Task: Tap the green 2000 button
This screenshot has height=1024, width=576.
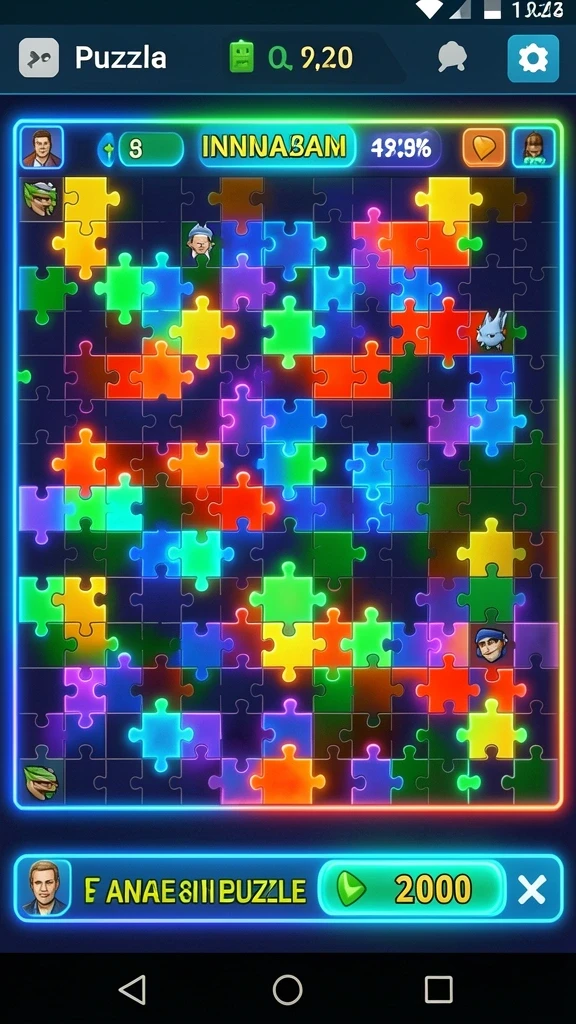Action: pyautogui.click(x=412, y=889)
